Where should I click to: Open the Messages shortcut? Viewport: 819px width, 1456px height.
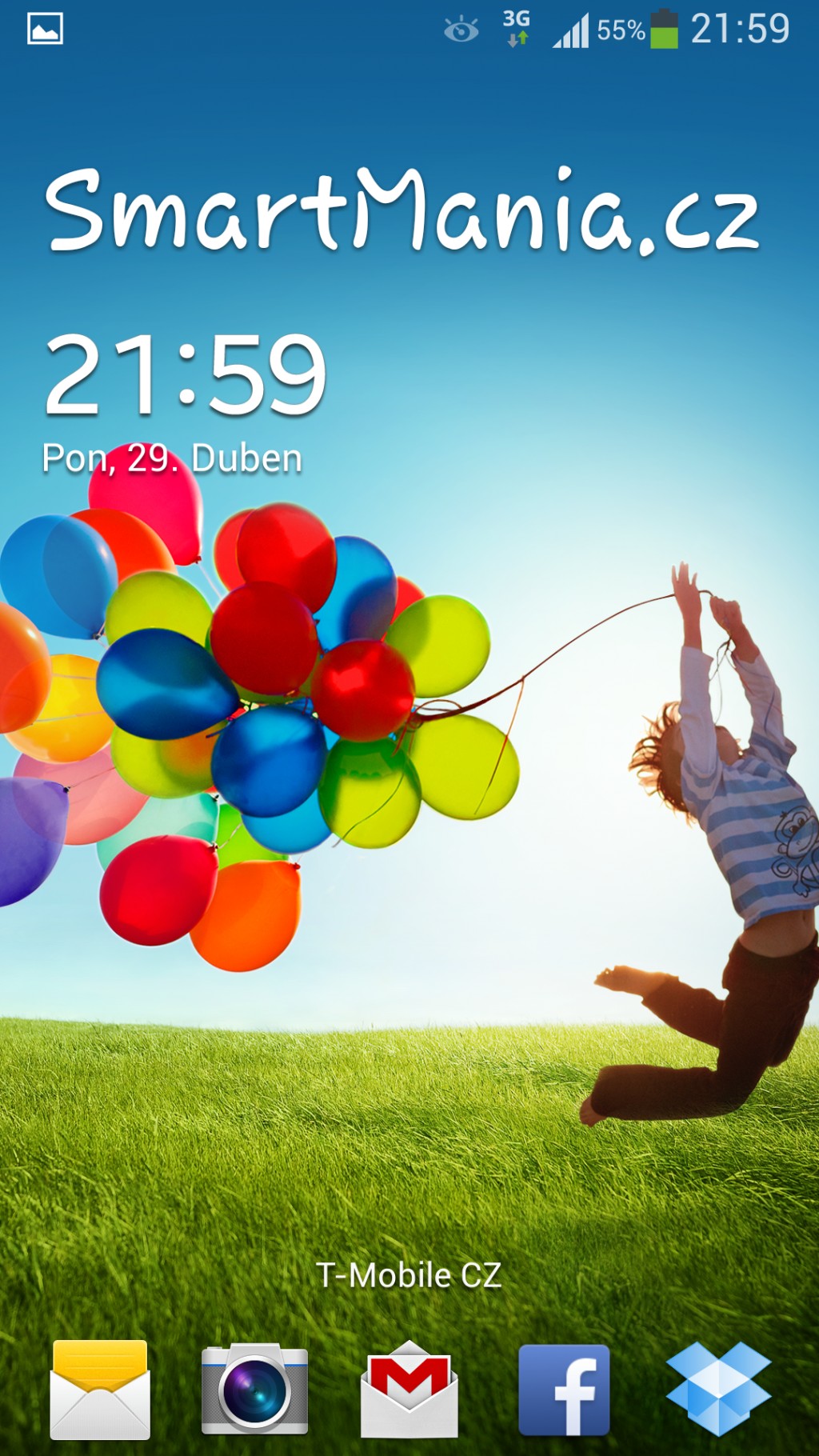[x=100, y=1390]
